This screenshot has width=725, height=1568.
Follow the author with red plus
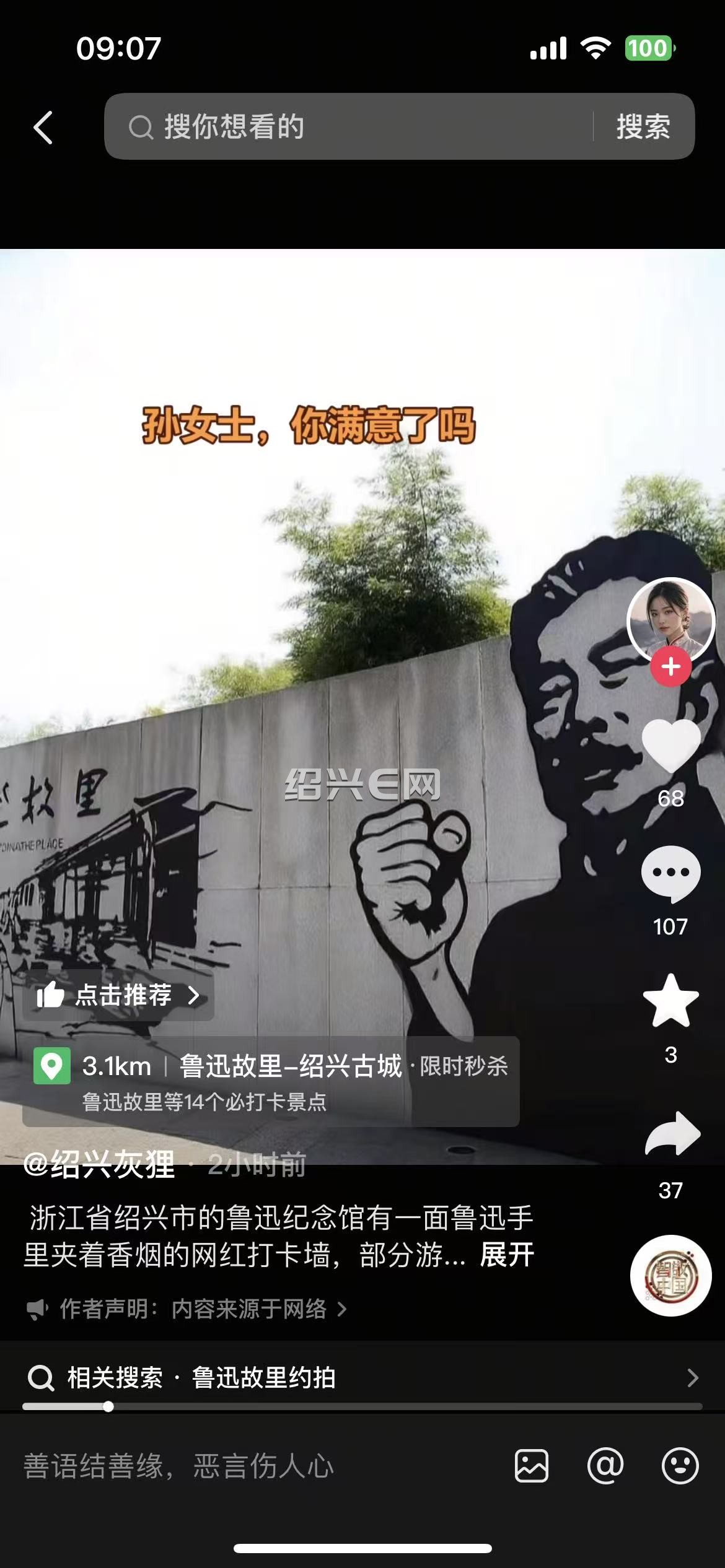pyautogui.click(x=671, y=666)
